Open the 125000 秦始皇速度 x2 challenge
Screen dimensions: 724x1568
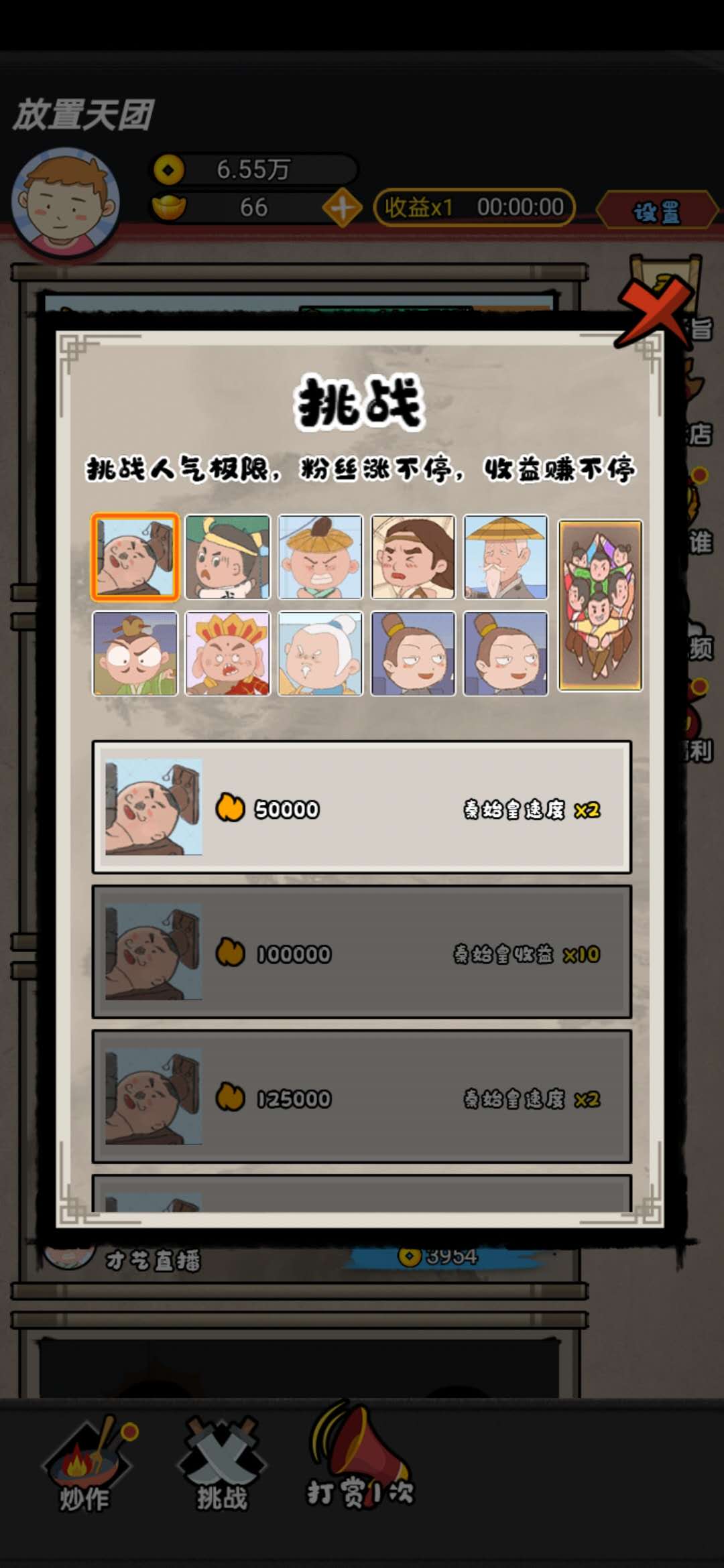click(x=362, y=1097)
